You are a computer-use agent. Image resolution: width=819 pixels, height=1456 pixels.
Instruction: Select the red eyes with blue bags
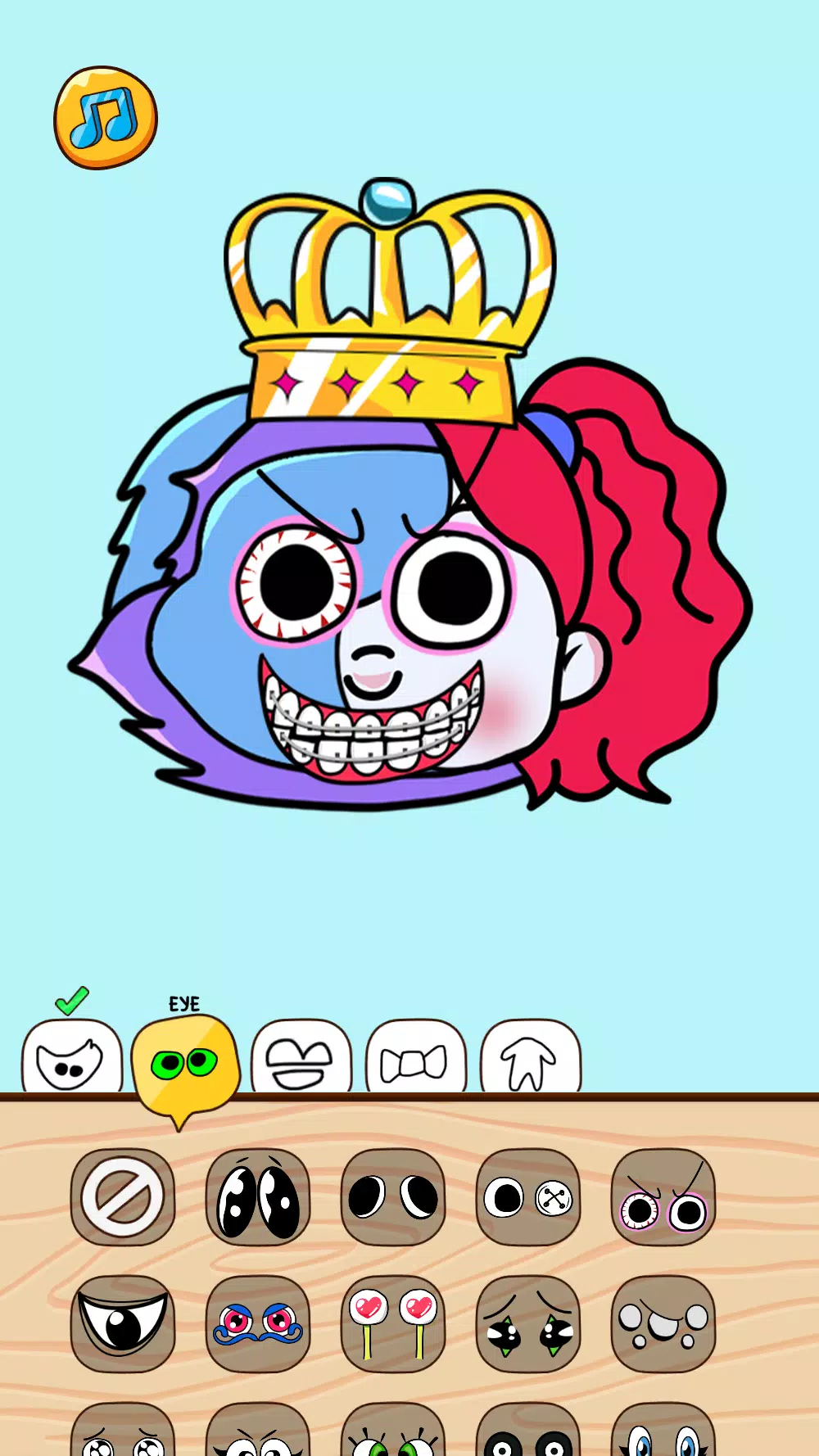click(x=258, y=1323)
